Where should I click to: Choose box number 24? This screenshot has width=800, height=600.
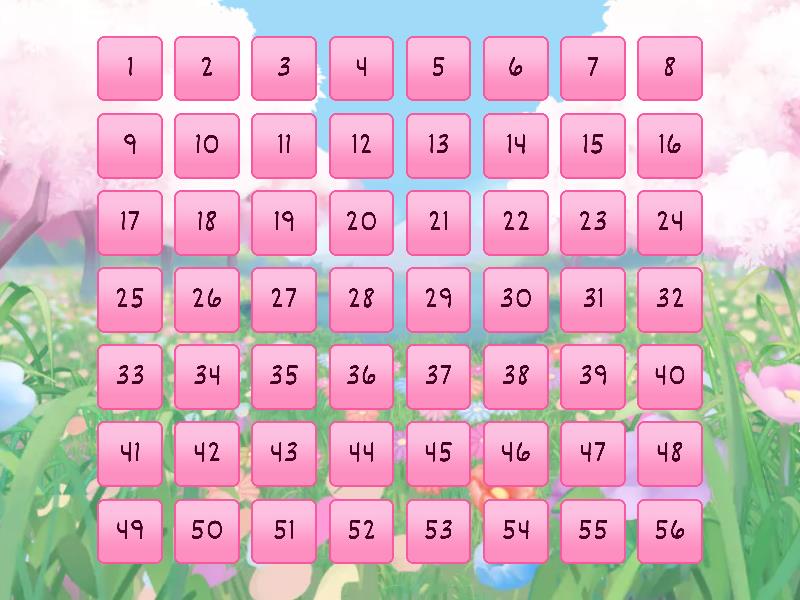click(670, 222)
